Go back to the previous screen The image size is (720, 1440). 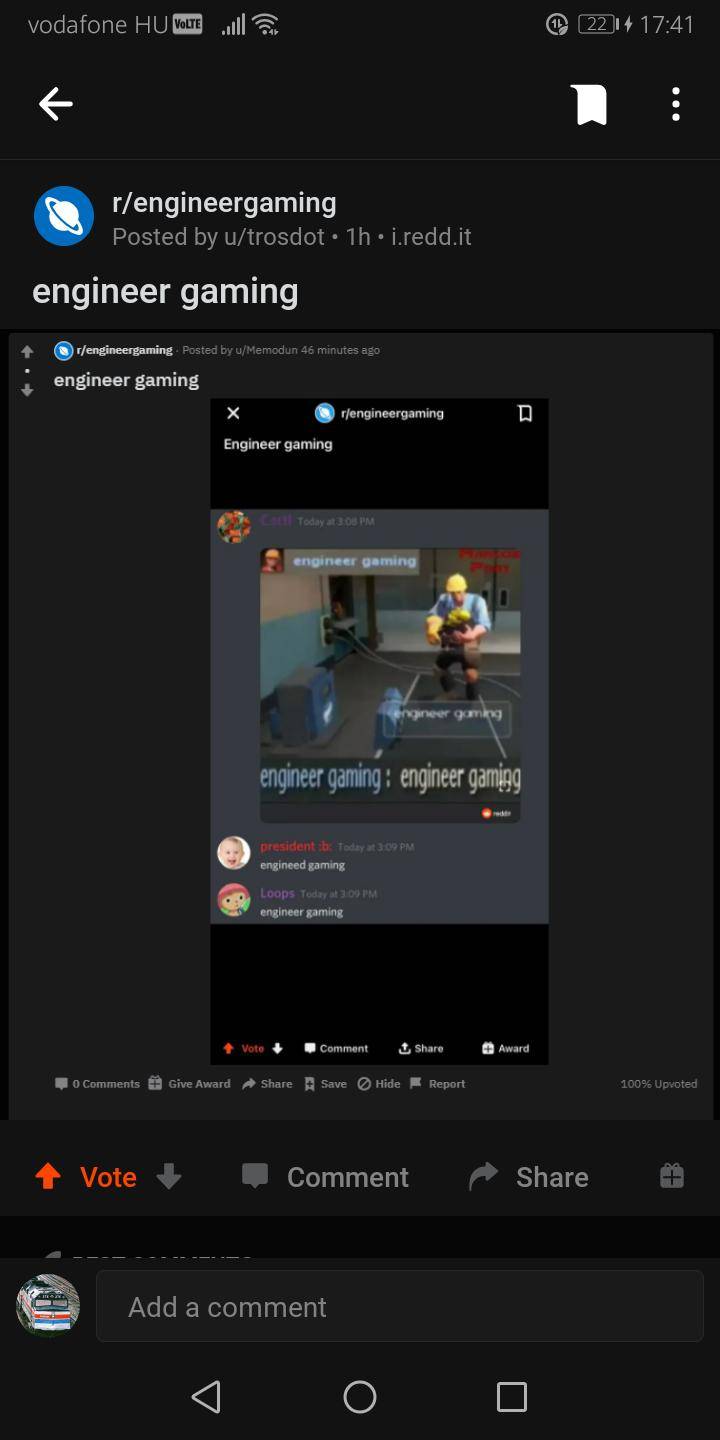[56, 104]
